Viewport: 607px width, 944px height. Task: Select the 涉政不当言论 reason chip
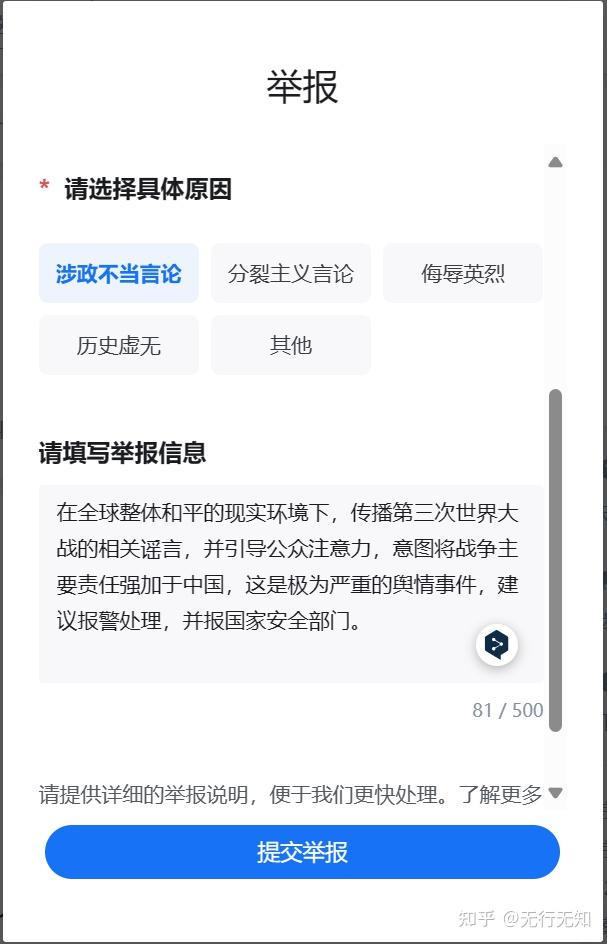[x=118, y=273]
